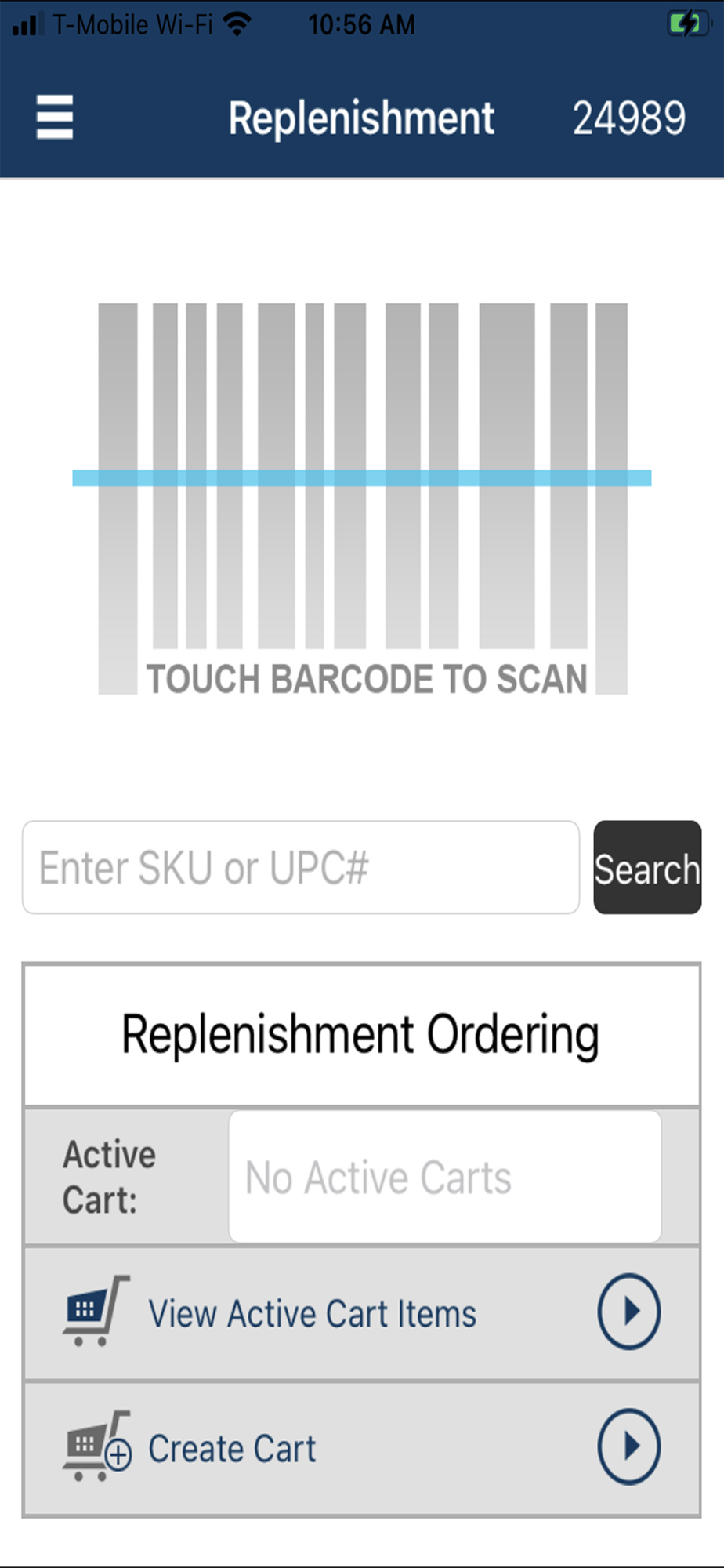Viewport: 724px width, 1568px height.
Task: Tap the Search button
Action: click(x=647, y=867)
